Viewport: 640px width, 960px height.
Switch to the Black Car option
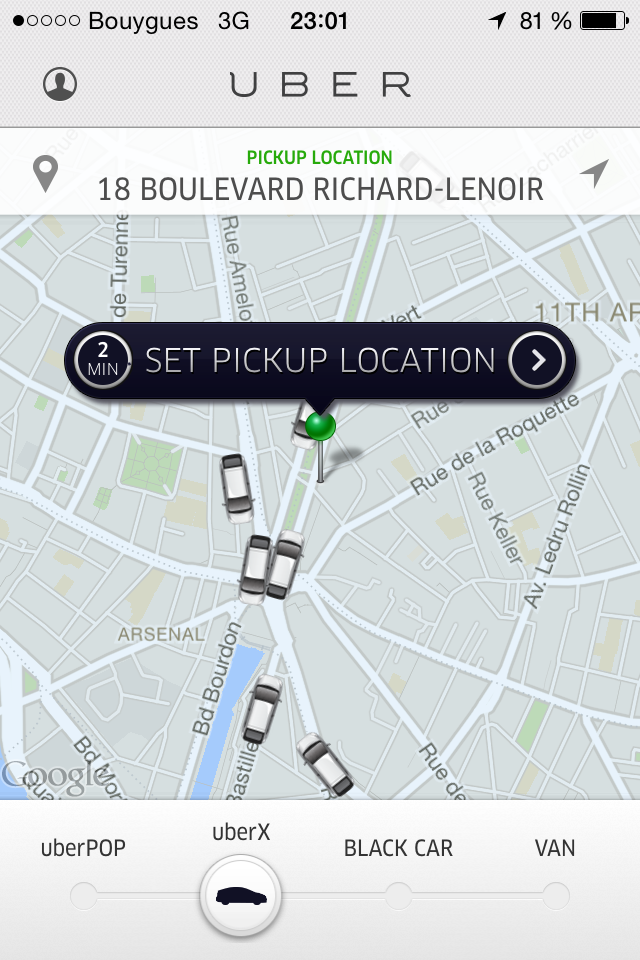tap(398, 895)
